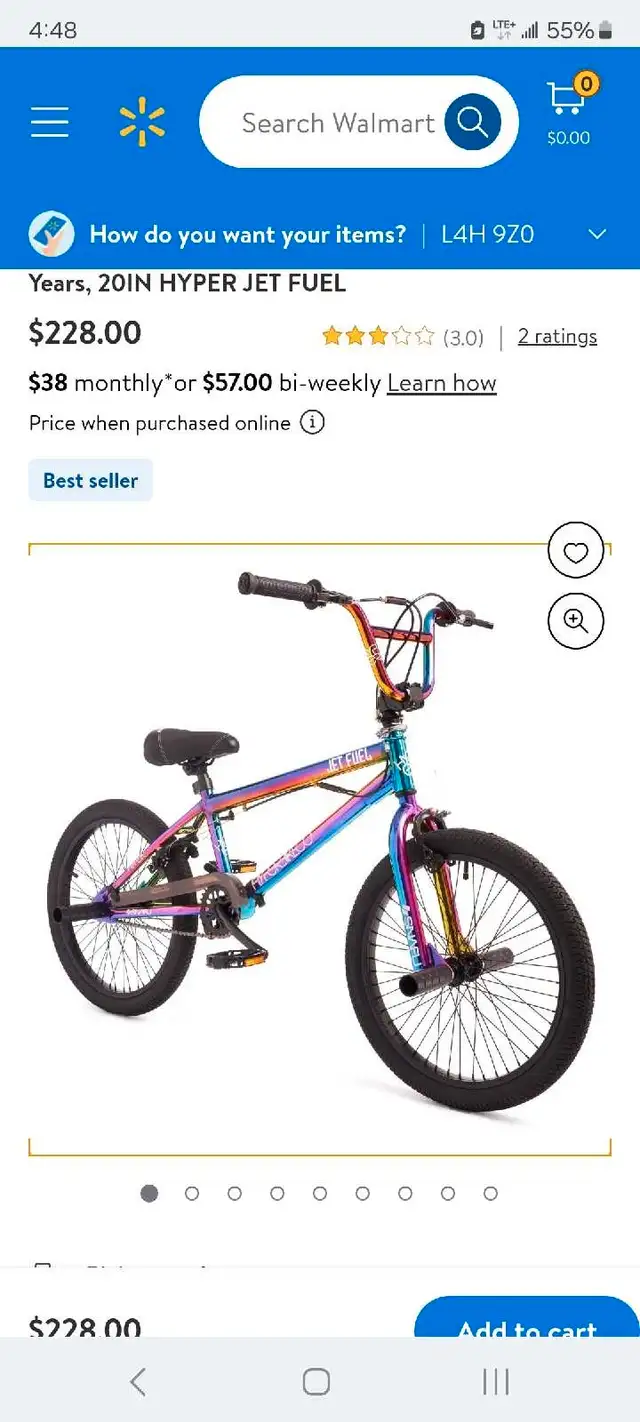Image resolution: width=640 pixels, height=1422 pixels.
Task: Open the hamburger menu
Action: pos(49,123)
